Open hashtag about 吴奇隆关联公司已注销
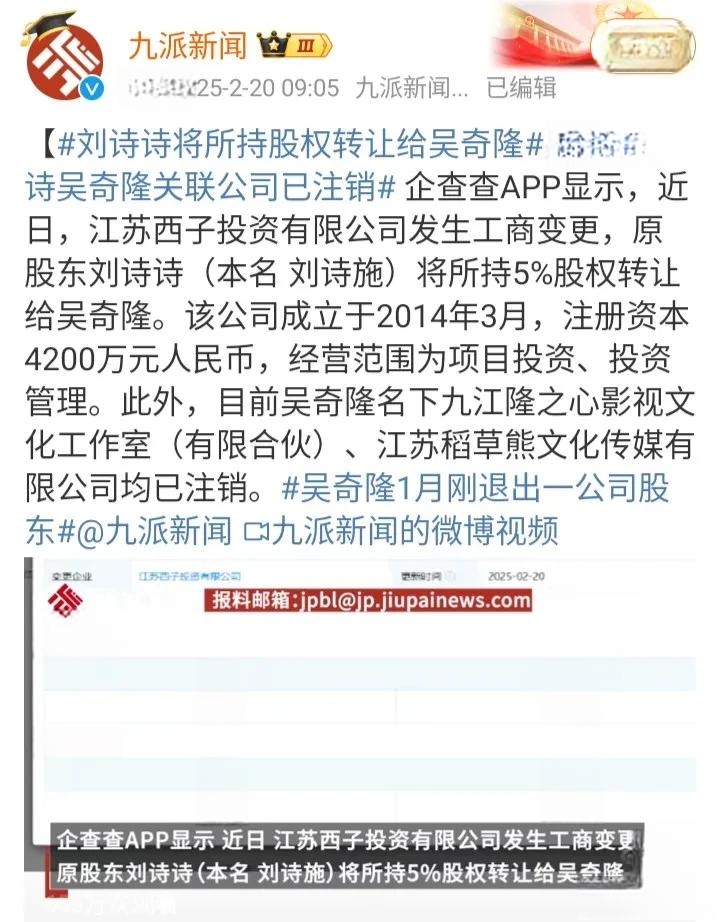Screen dimensions: 720x922 pyautogui.click(x=198, y=187)
